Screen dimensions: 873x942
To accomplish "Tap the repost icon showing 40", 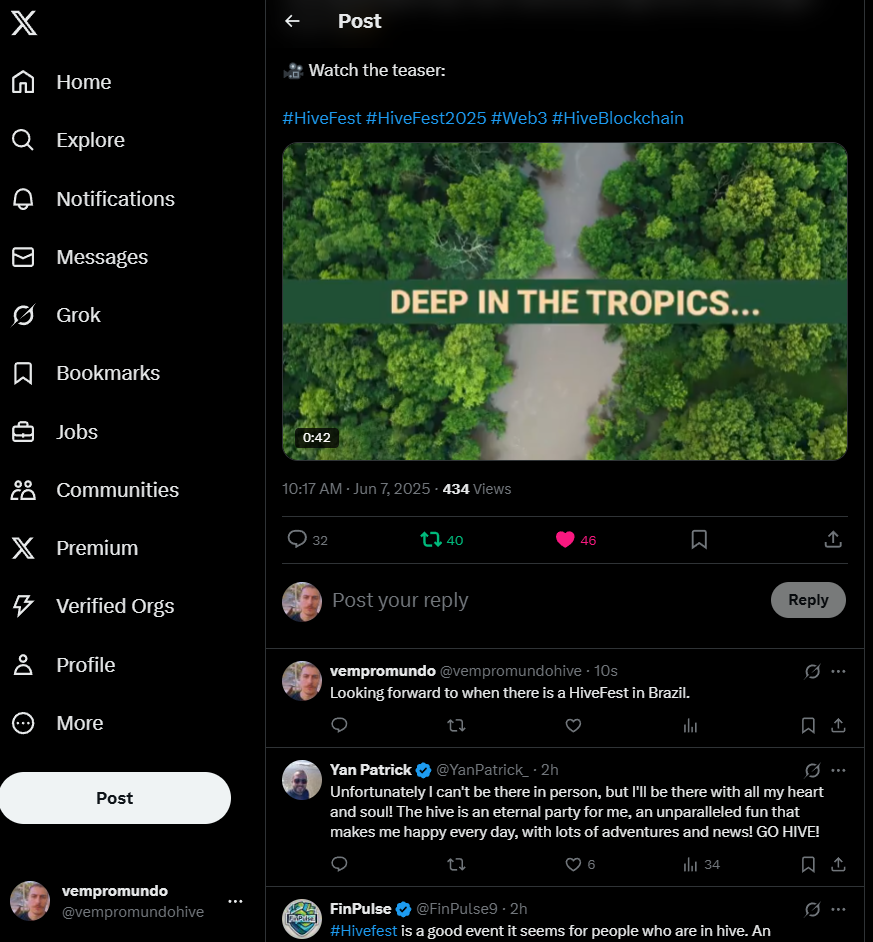I will pos(431,540).
